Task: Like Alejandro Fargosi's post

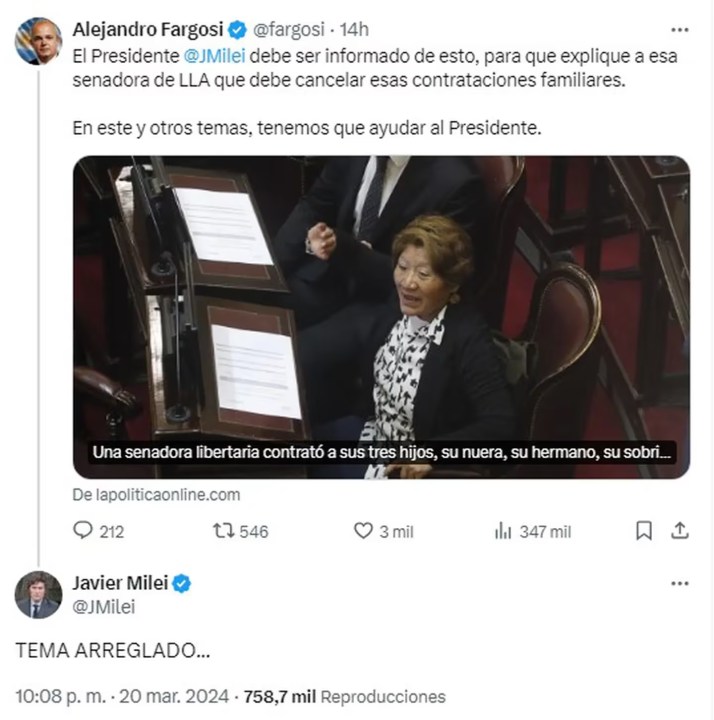Action: pyautogui.click(x=364, y=531)
